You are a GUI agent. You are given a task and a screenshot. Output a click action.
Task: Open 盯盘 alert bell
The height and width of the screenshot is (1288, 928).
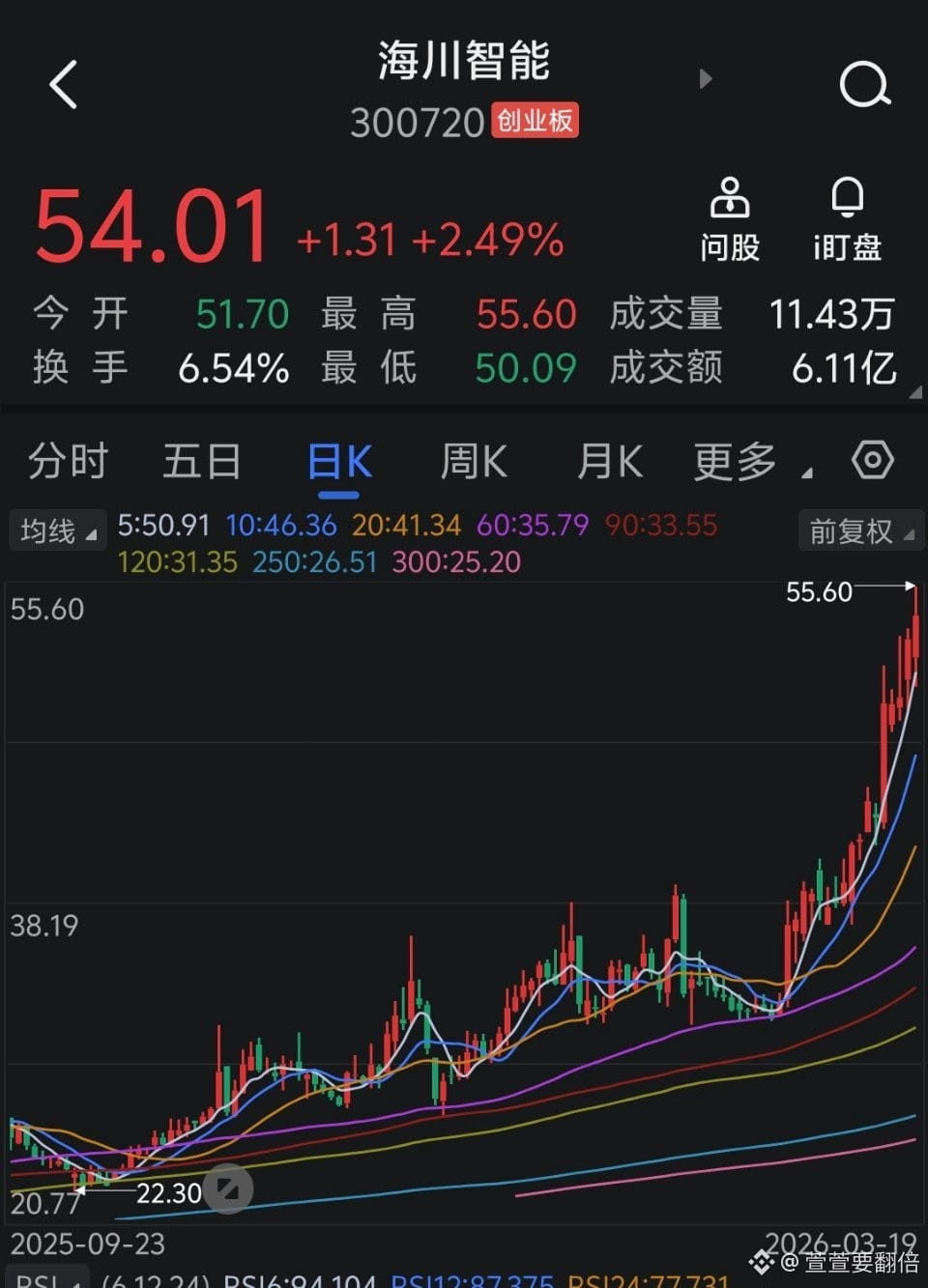coord(847,220)
